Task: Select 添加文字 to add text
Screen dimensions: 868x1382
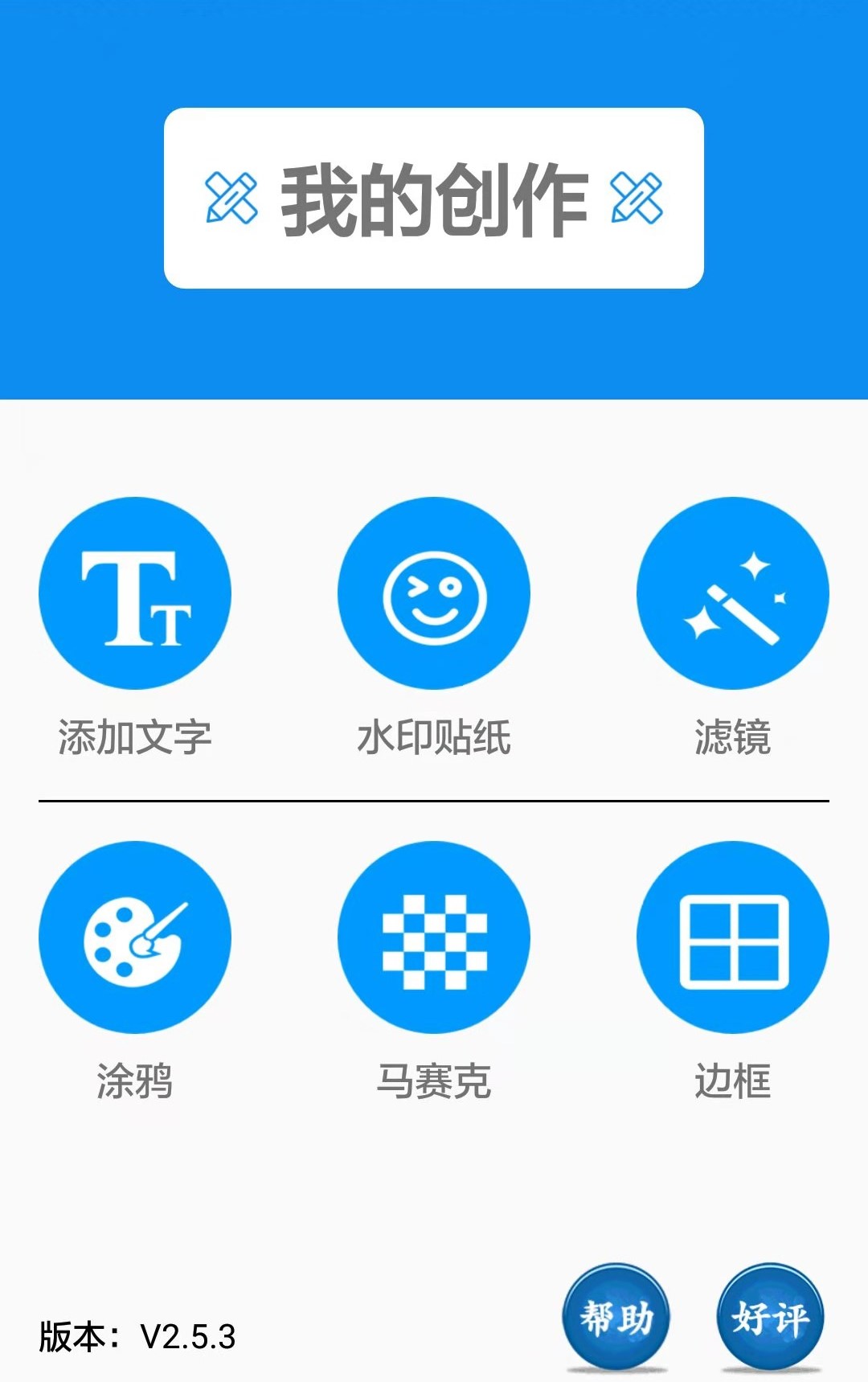Action: tap(135, 593)
